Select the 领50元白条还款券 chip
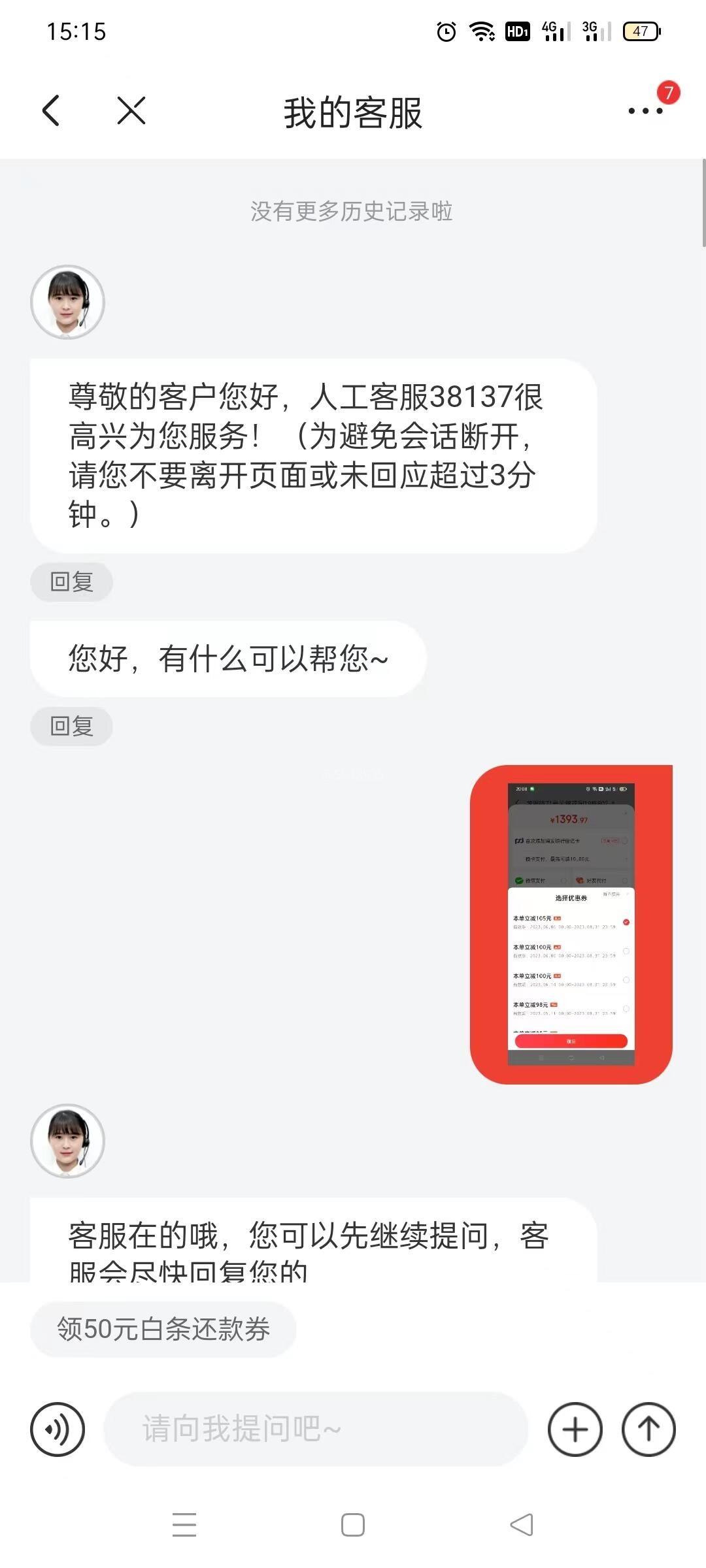The image size is (706, 1568). pos(163,1330)
